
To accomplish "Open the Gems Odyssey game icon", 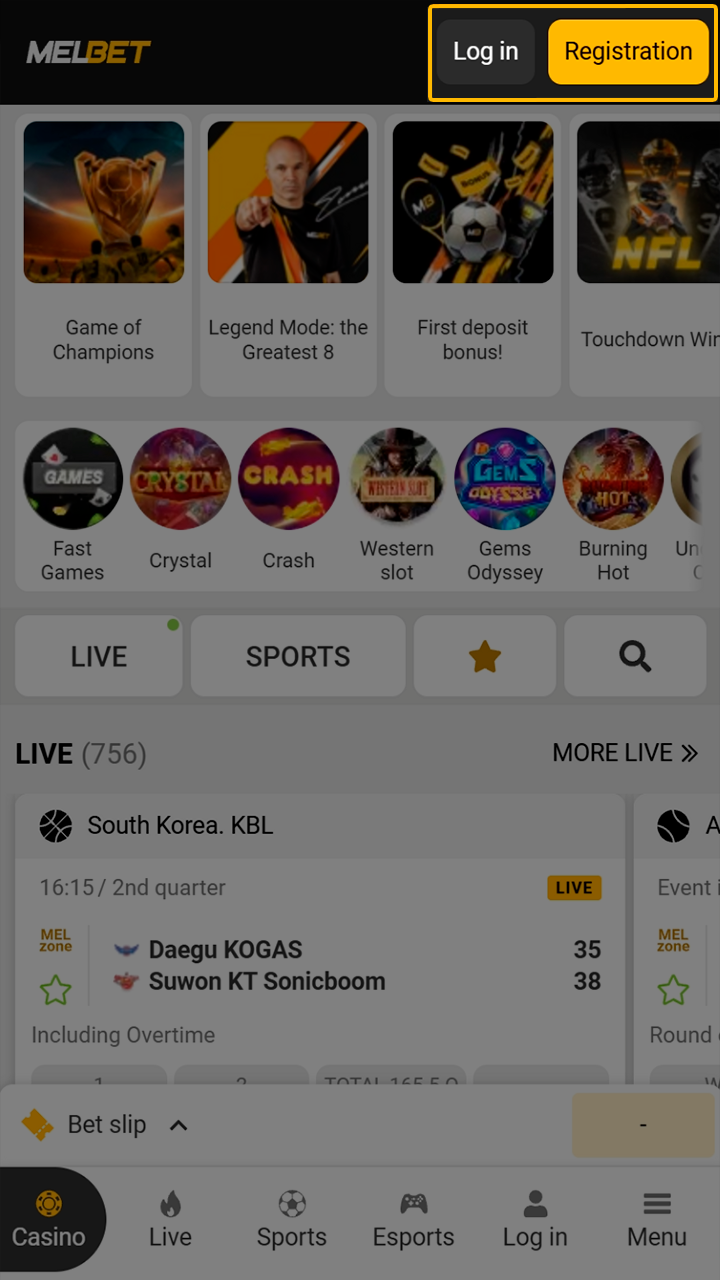I will tap(504, 478).
